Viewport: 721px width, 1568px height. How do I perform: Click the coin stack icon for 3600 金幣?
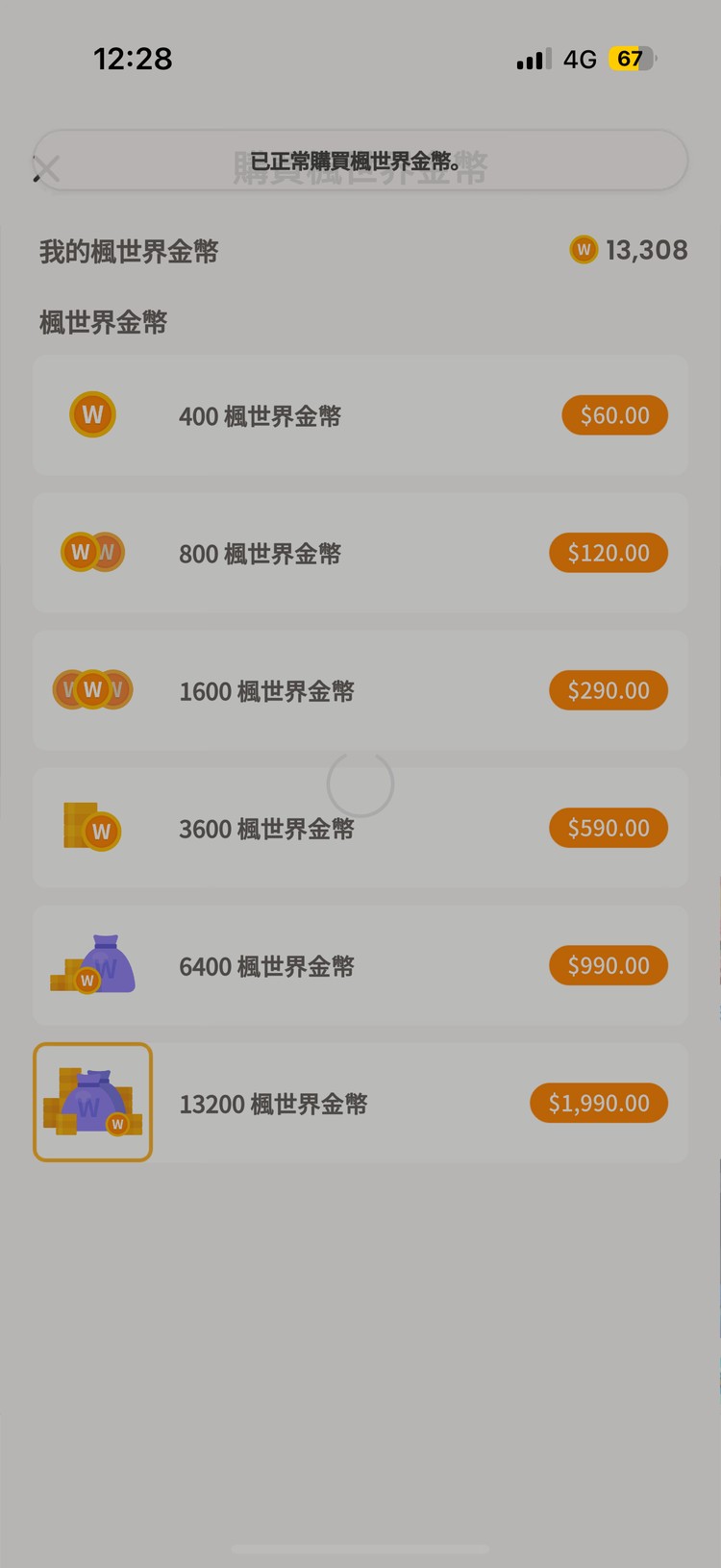point(92,828)
